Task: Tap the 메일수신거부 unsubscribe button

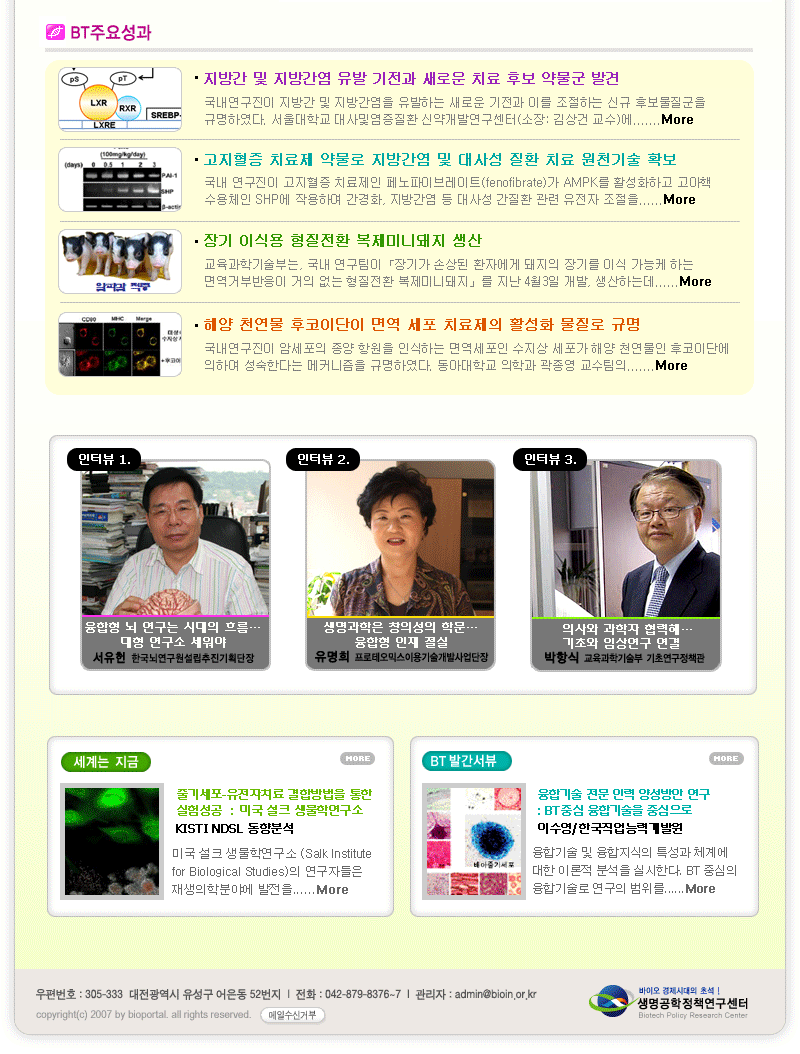Action: [293, 1015]
